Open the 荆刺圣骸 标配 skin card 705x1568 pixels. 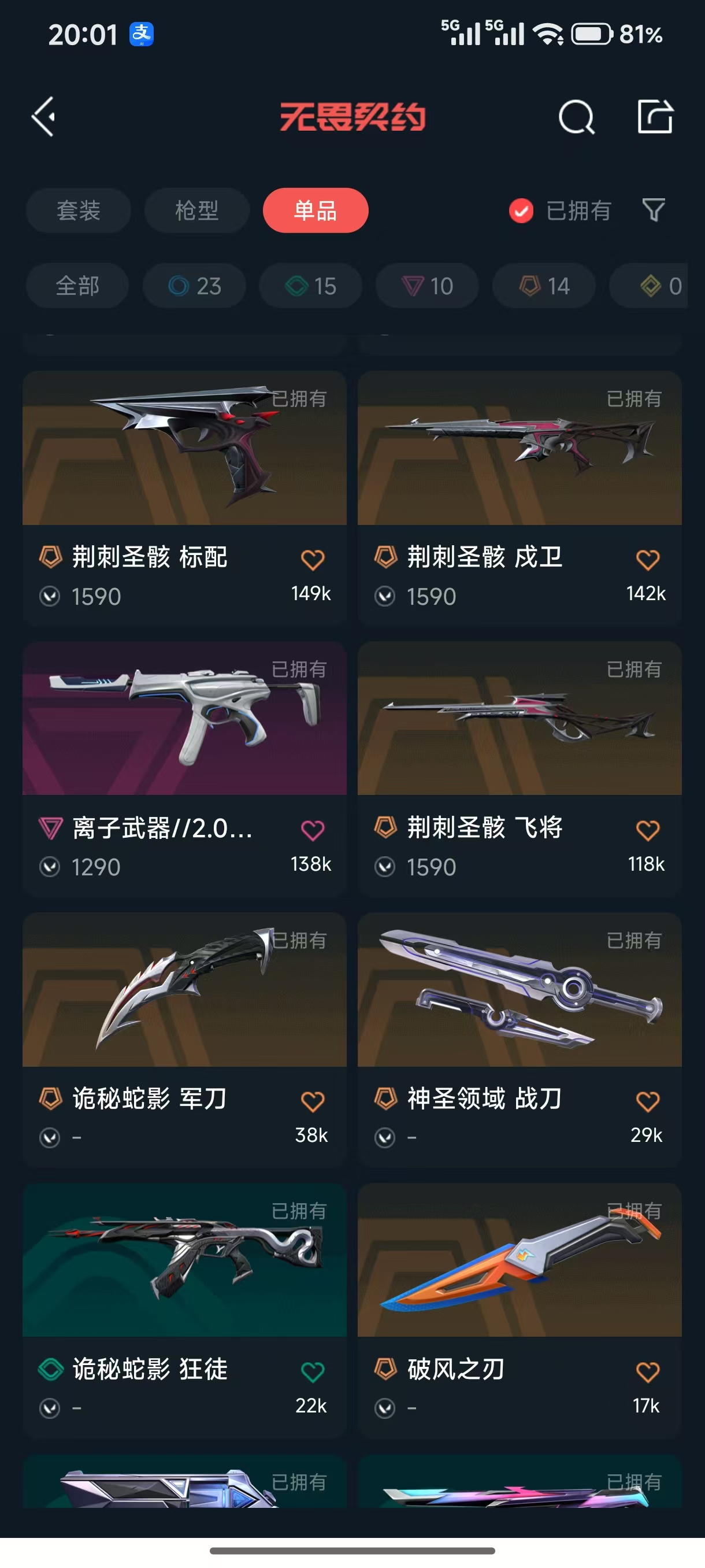tap(184, 498)
